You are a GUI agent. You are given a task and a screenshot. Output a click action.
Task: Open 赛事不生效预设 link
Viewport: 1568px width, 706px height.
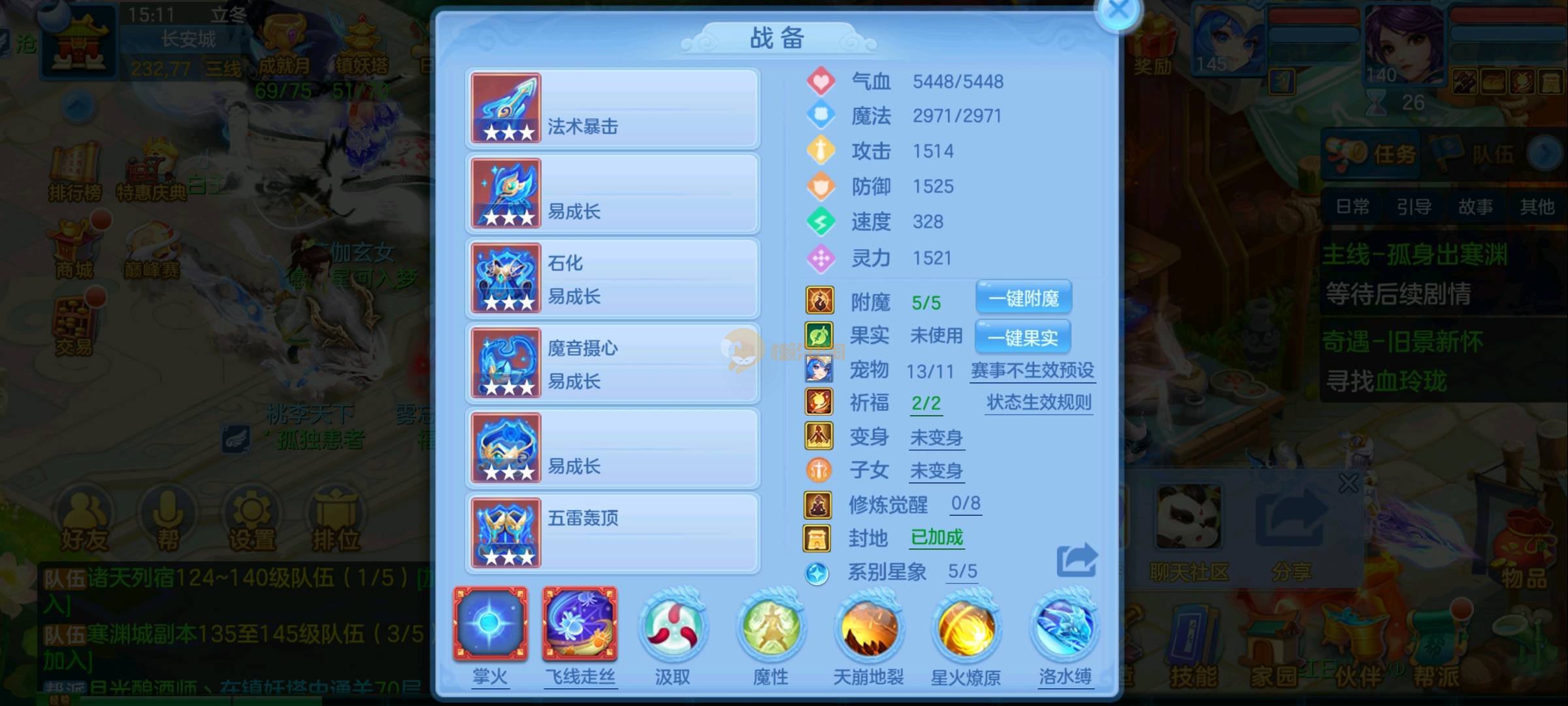1032,371
